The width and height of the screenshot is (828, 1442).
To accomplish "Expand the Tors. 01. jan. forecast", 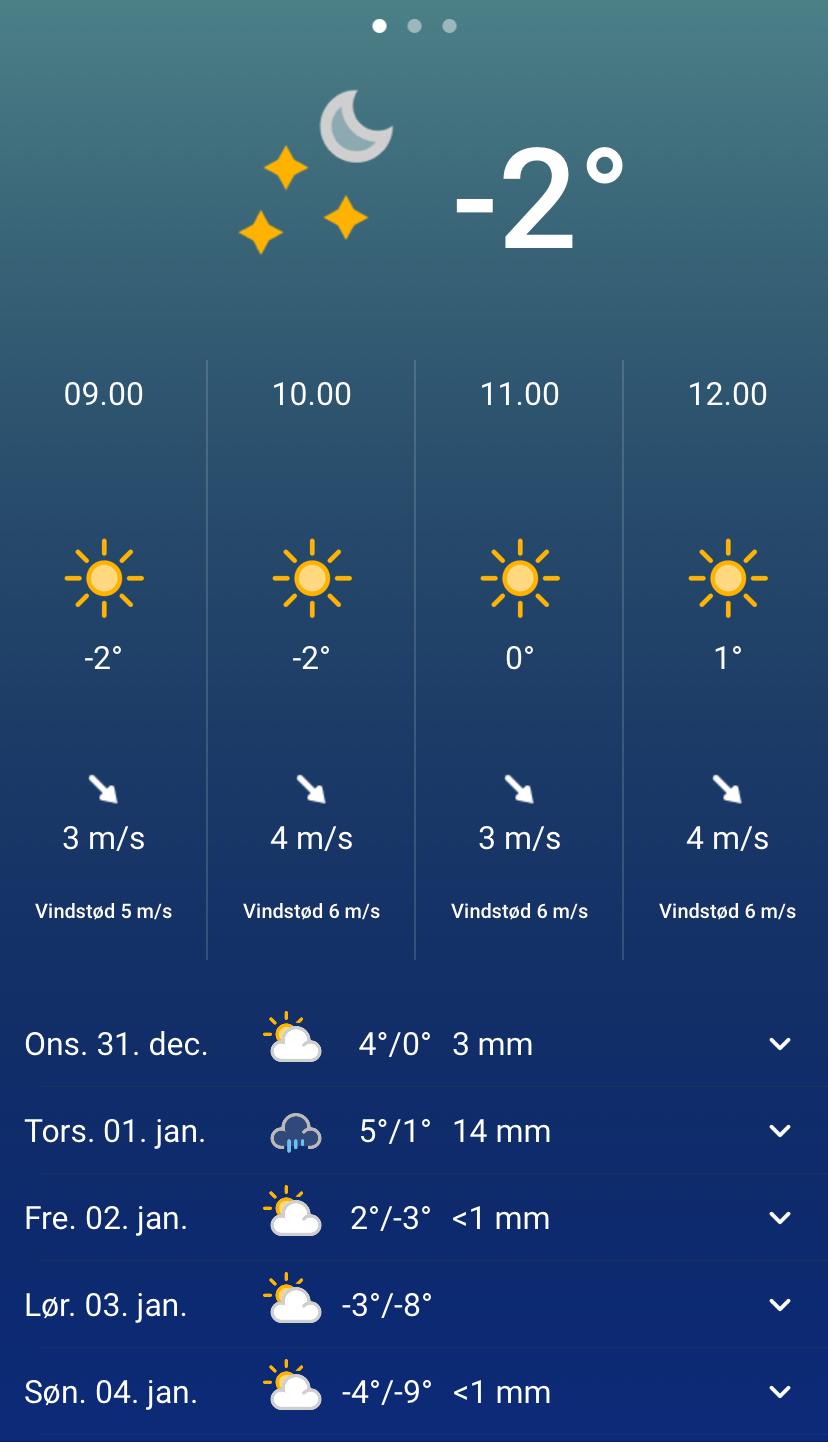I will 779,1131.
